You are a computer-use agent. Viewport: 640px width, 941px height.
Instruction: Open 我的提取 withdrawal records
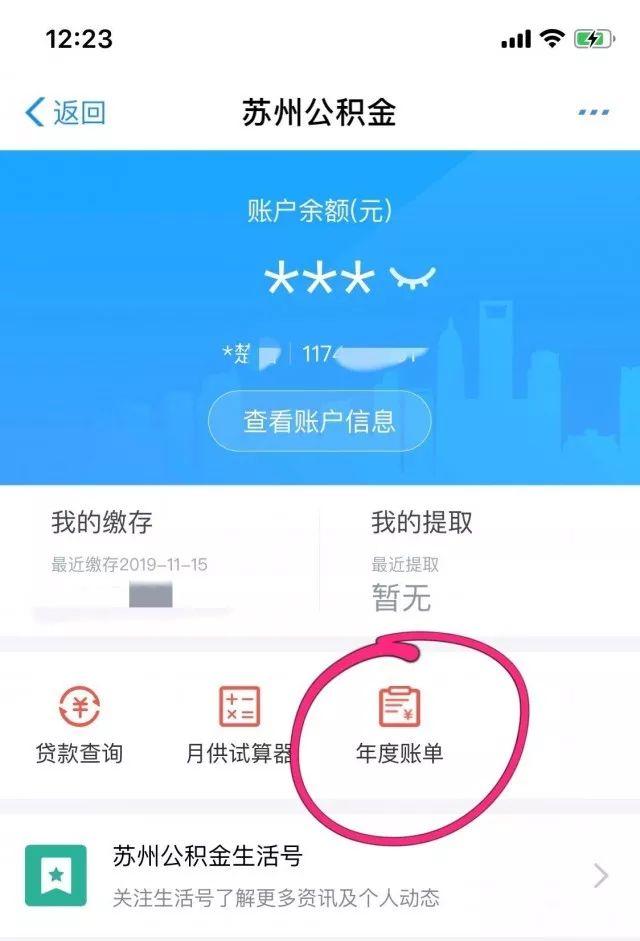480,560
